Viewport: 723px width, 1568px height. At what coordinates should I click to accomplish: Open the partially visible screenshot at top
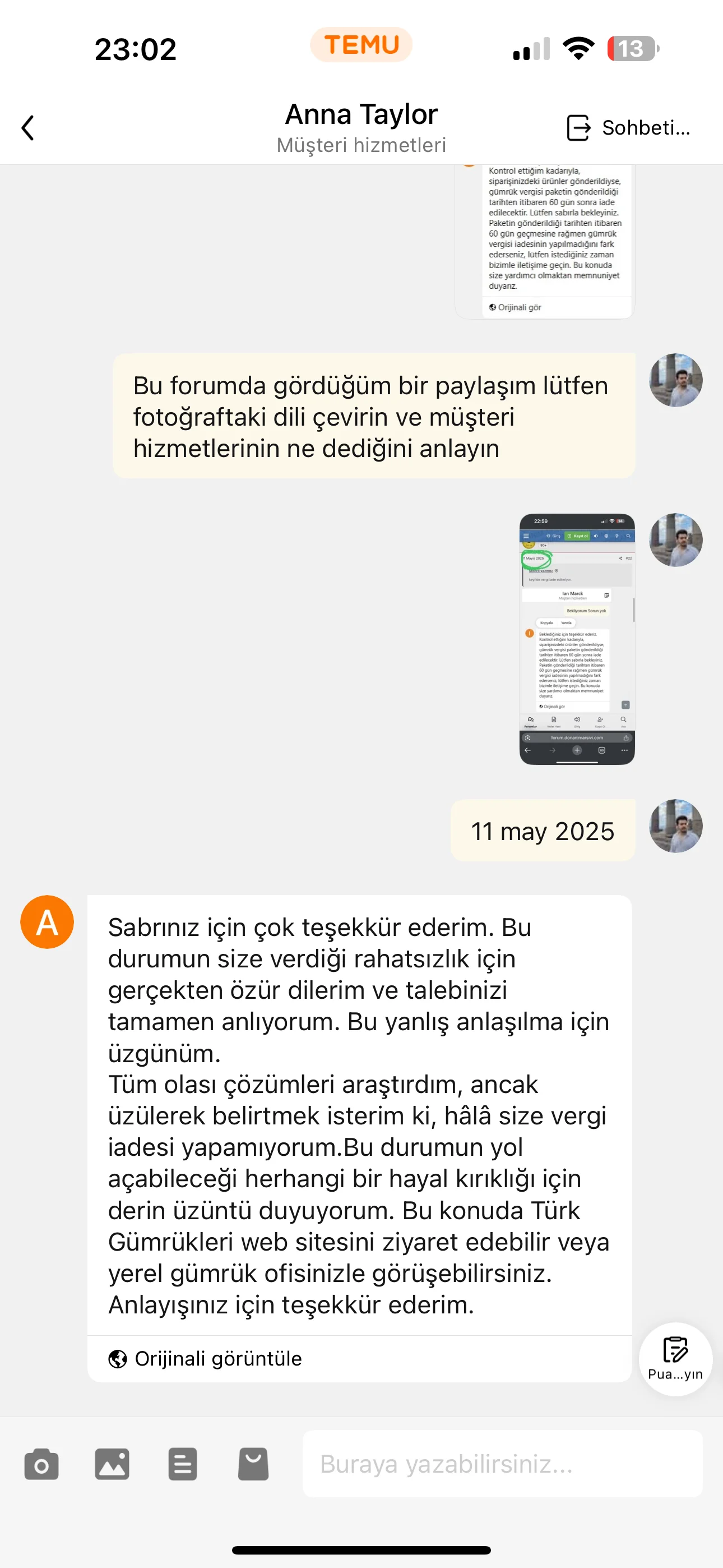pyautogui.click(x=545, y=241)
